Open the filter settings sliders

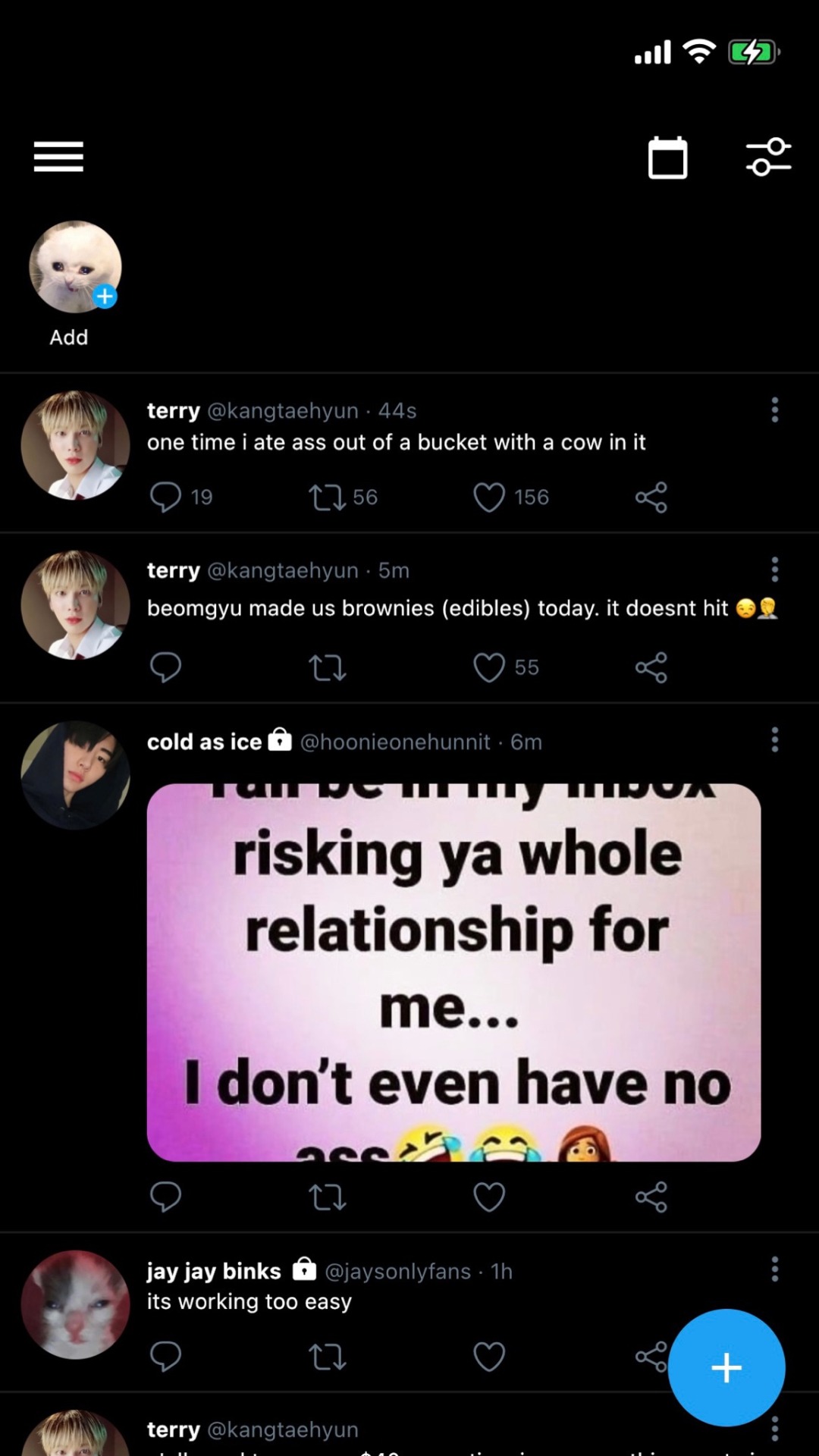tap(768, 157)
